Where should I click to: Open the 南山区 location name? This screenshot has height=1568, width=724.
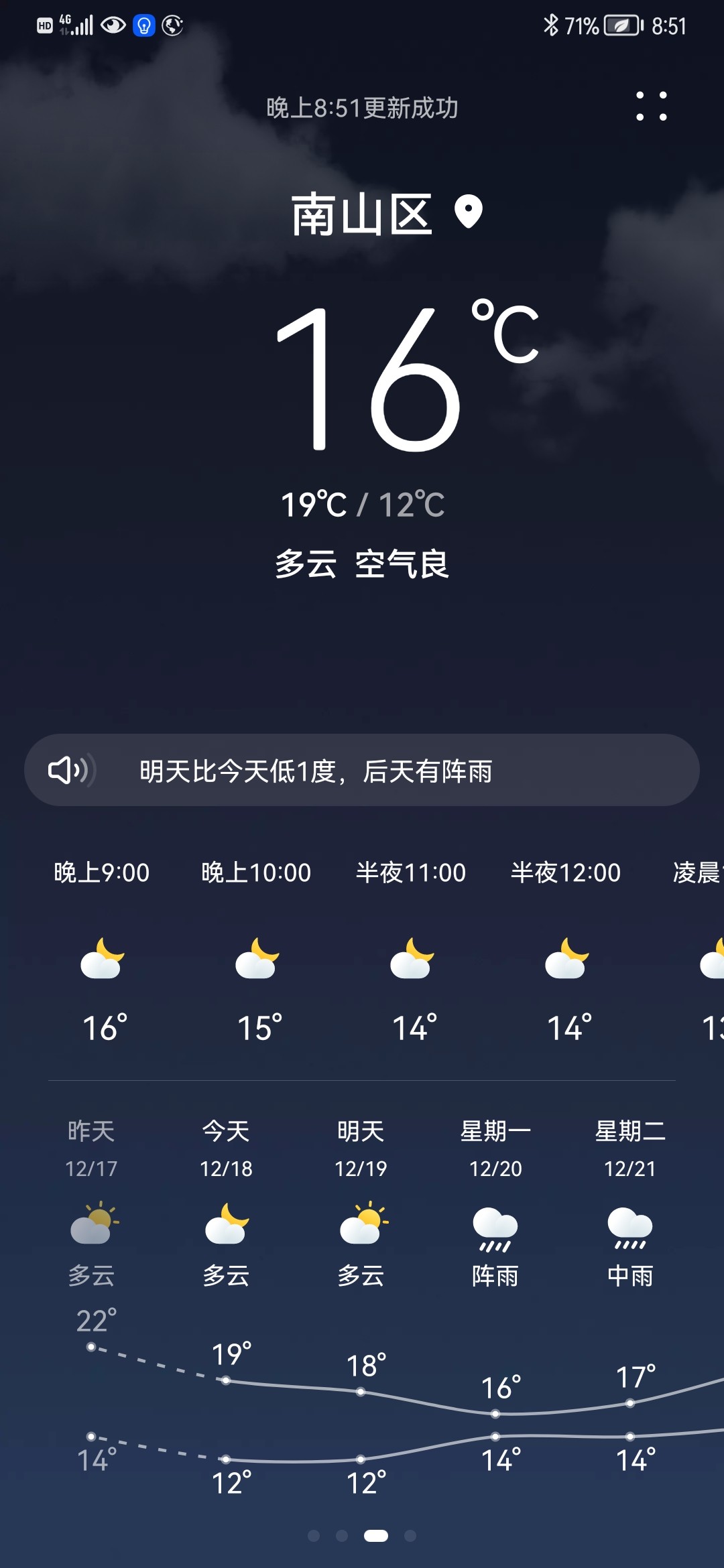click(x=362, y=215)
